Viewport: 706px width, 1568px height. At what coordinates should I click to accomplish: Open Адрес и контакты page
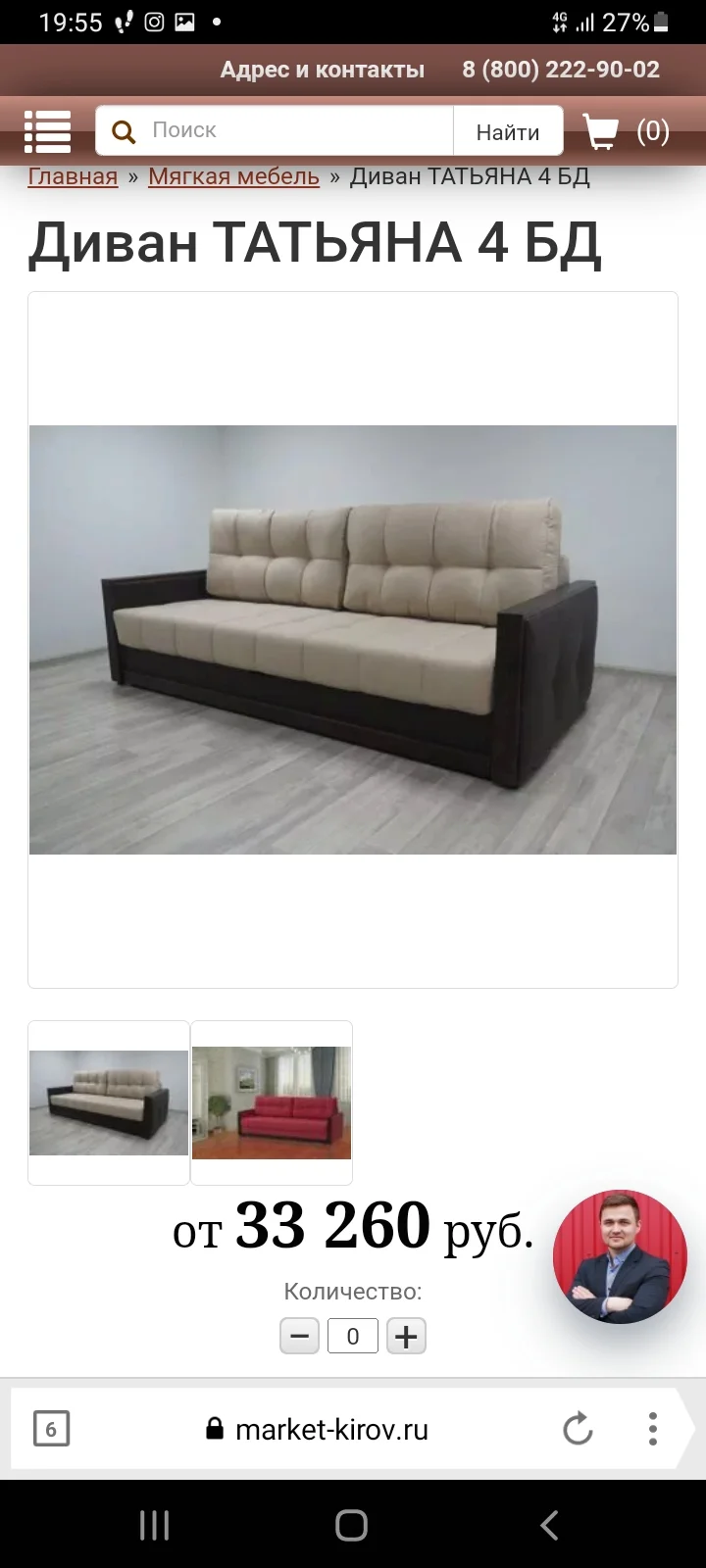coord(324,69)
